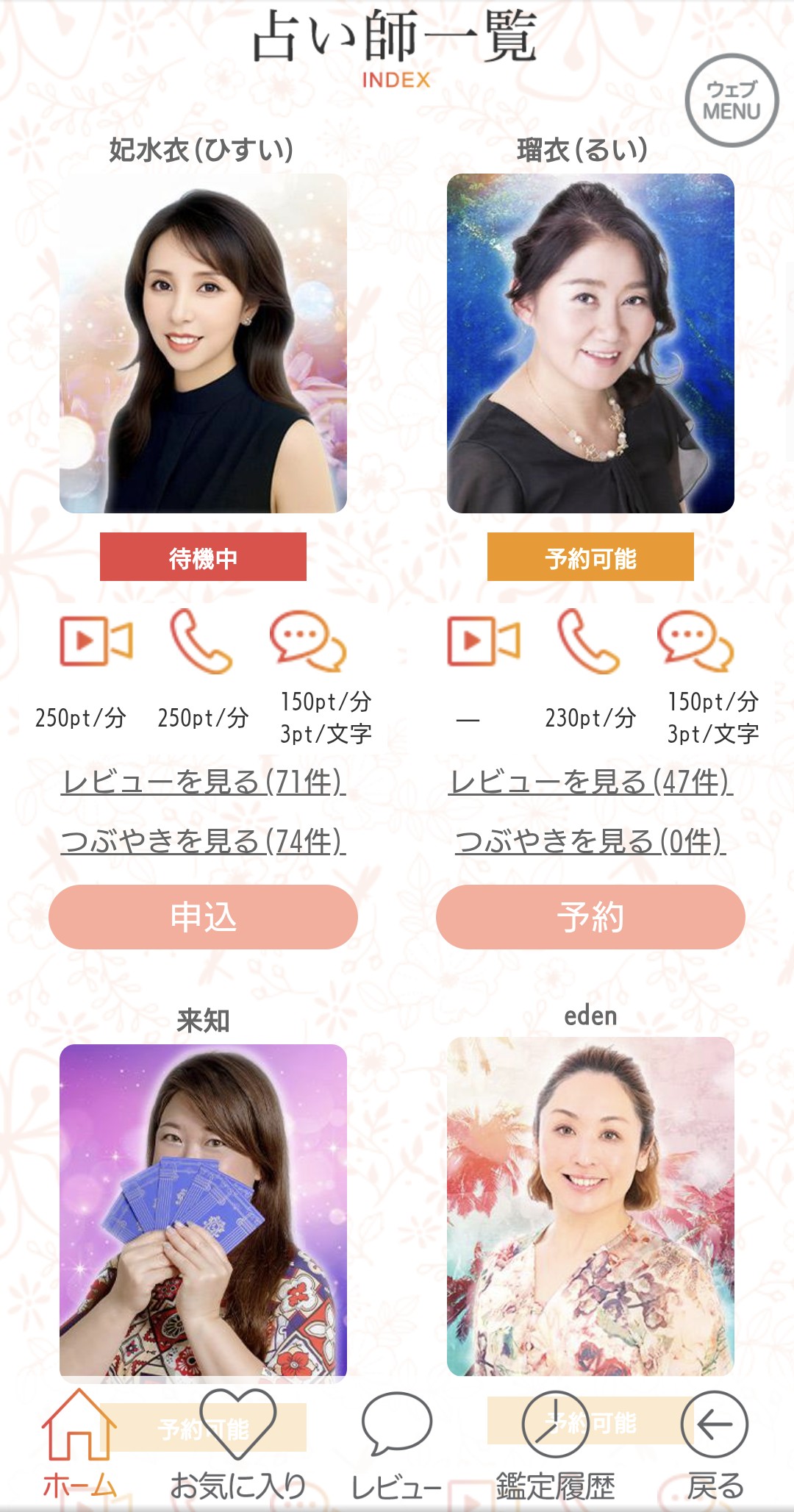Tap 予約 button for 瑠衣
The width and height of the screenshot is (794, 1512).
(590, 917)
